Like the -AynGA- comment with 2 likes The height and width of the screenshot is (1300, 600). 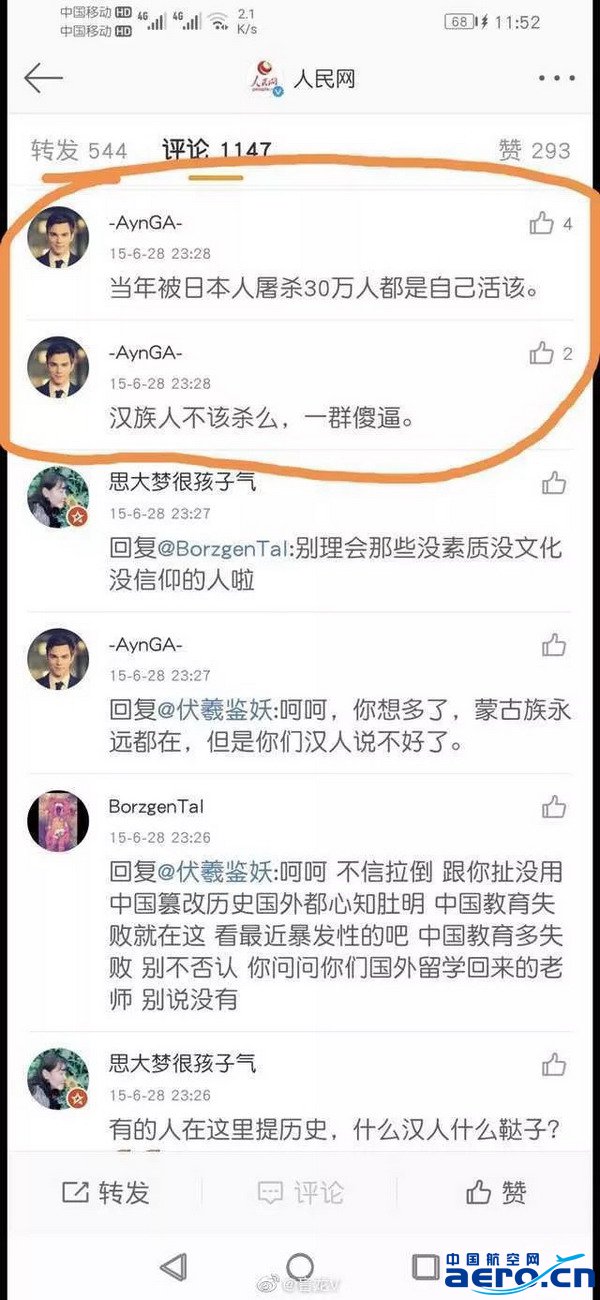[541, 352]
